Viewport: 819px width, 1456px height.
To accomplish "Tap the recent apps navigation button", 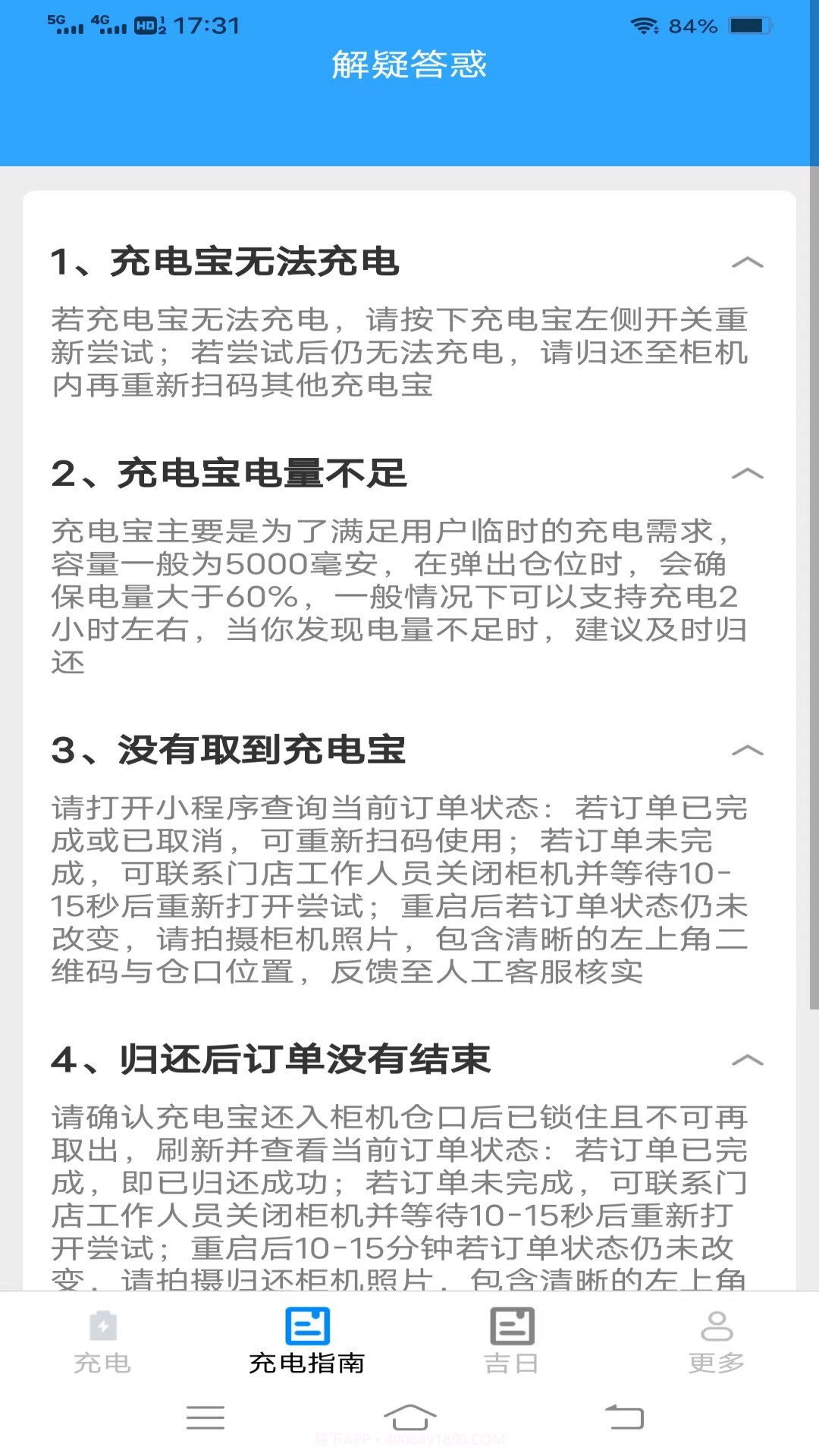I will [x=205, y=1417].
